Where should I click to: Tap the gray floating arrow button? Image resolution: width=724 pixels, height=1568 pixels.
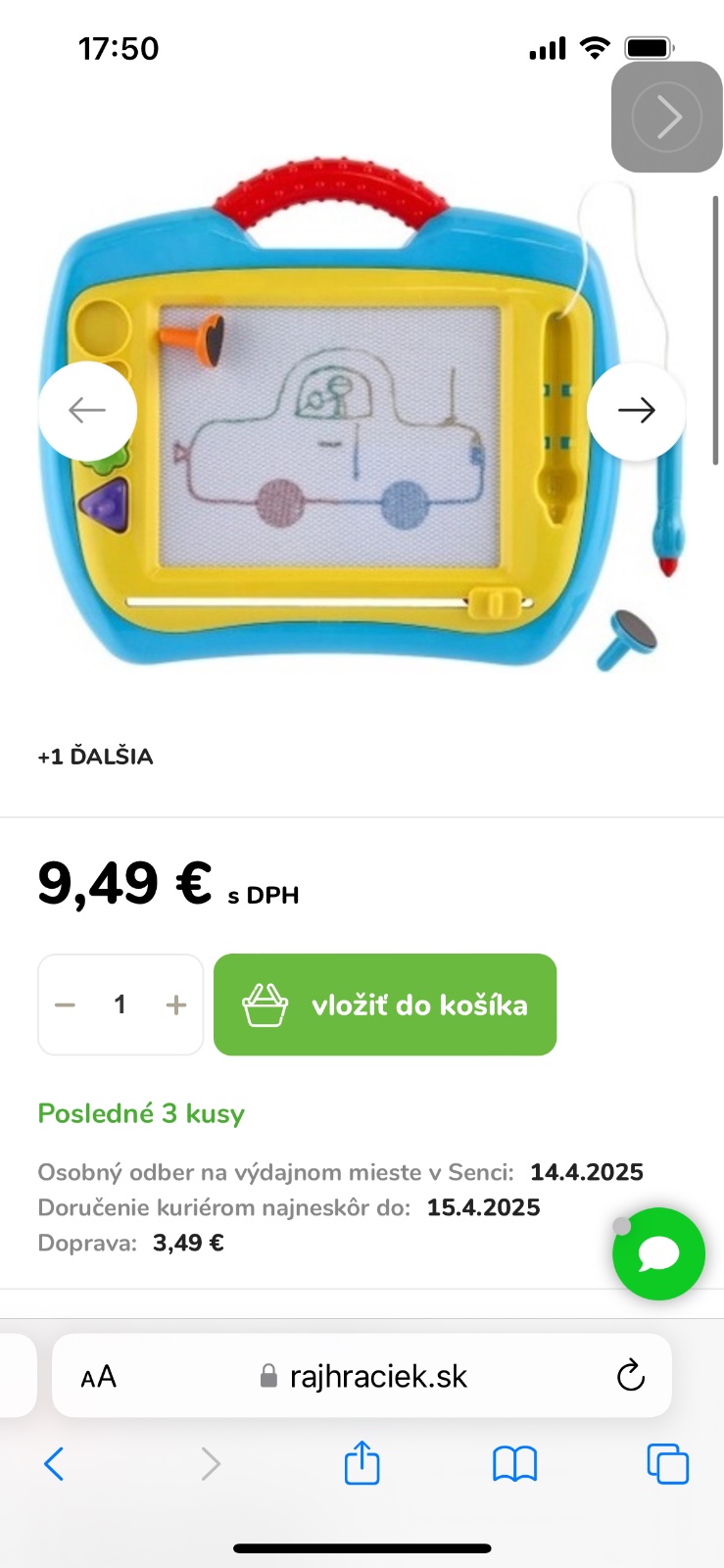667,118
